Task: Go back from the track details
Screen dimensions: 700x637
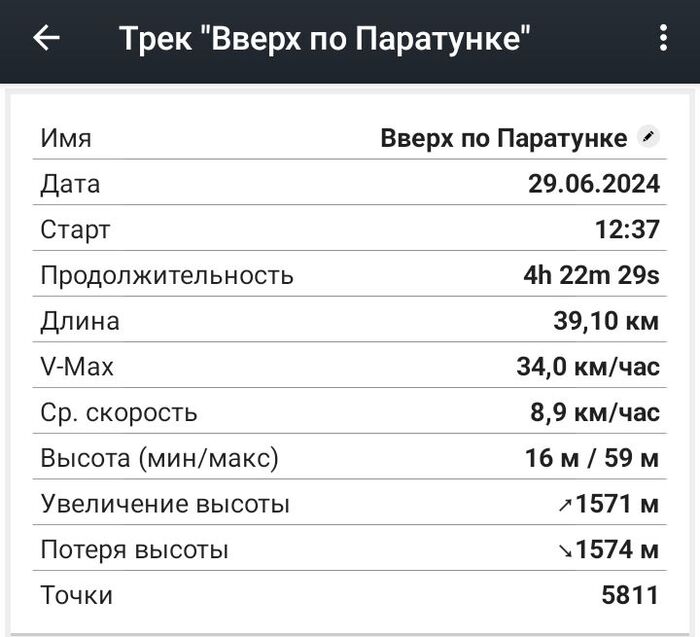Action: pyautogui.click(x=46, y=38)
